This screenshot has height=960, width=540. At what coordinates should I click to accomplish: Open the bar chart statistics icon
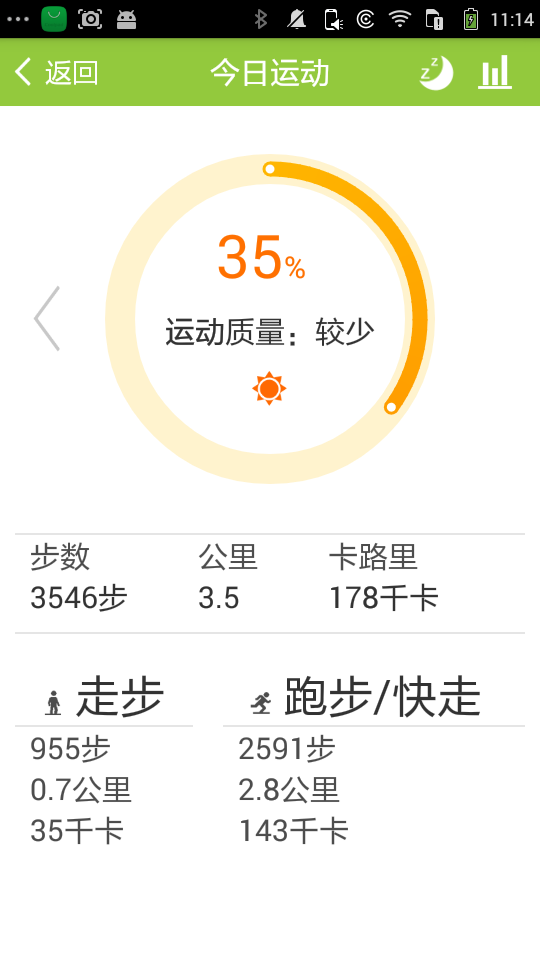click(495, 72)
